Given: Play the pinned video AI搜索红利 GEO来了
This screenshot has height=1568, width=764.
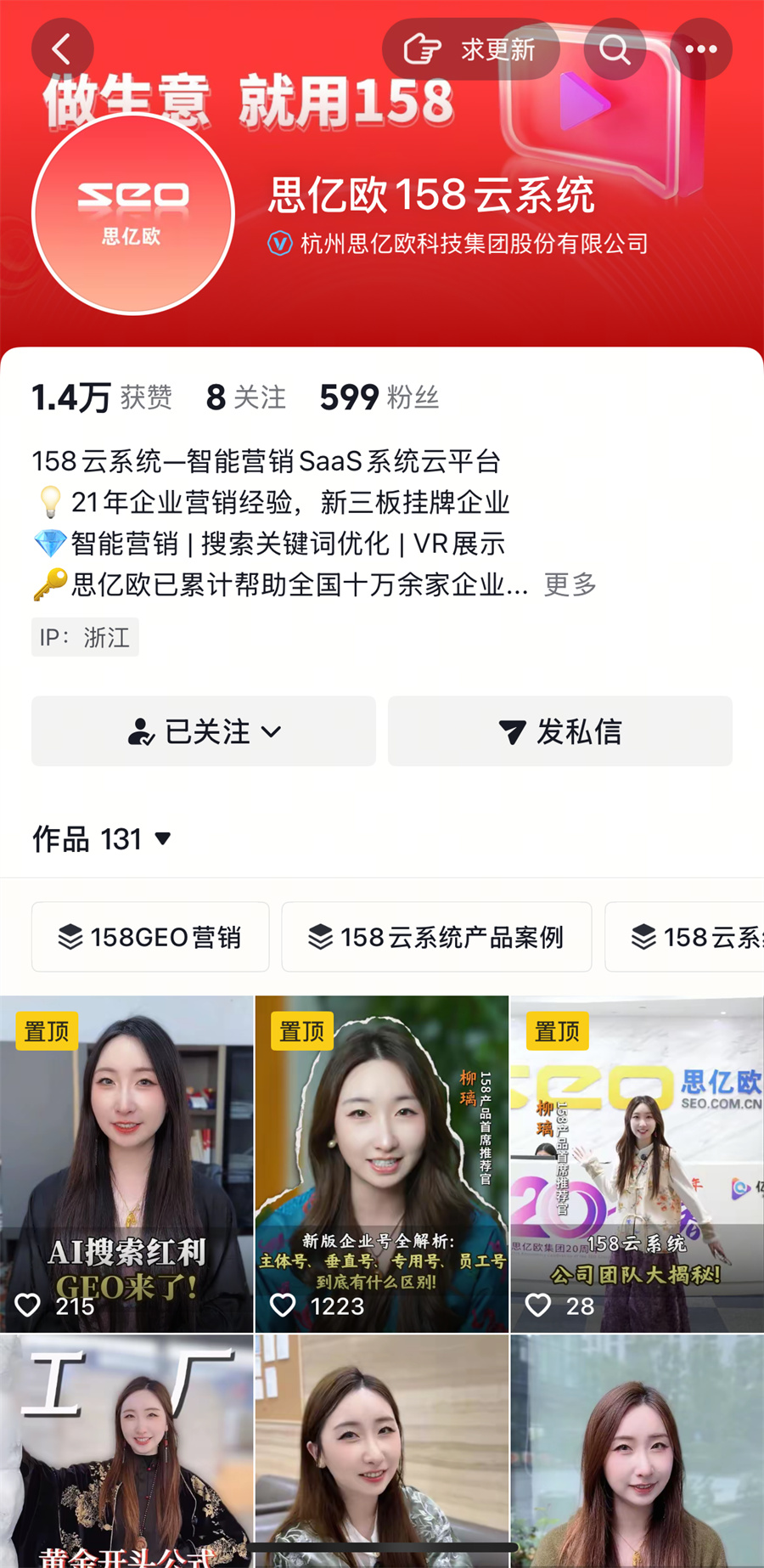Looking at the screenshot, I should click(126, 1164).
